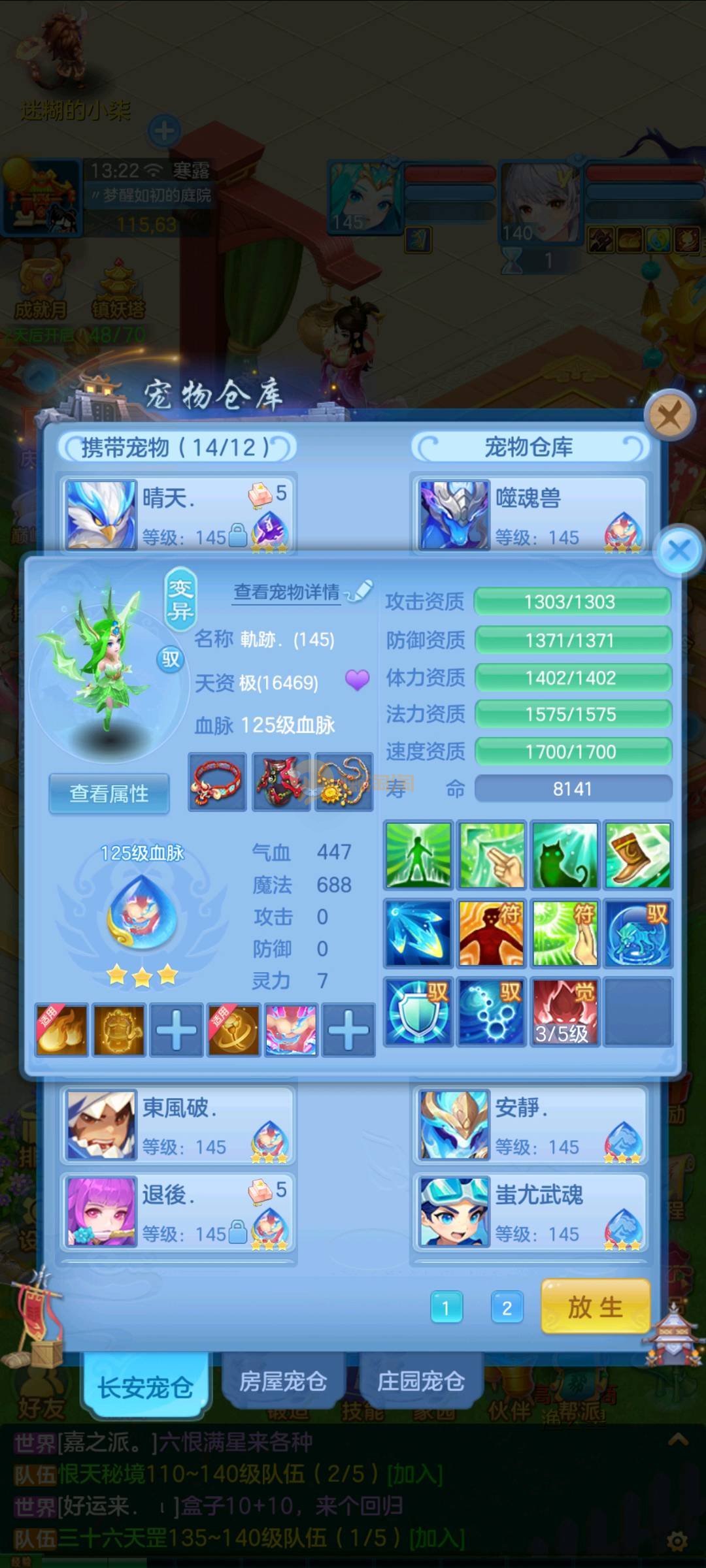Close the pet detail popup
706x1568 pixels.
(679, 550)
